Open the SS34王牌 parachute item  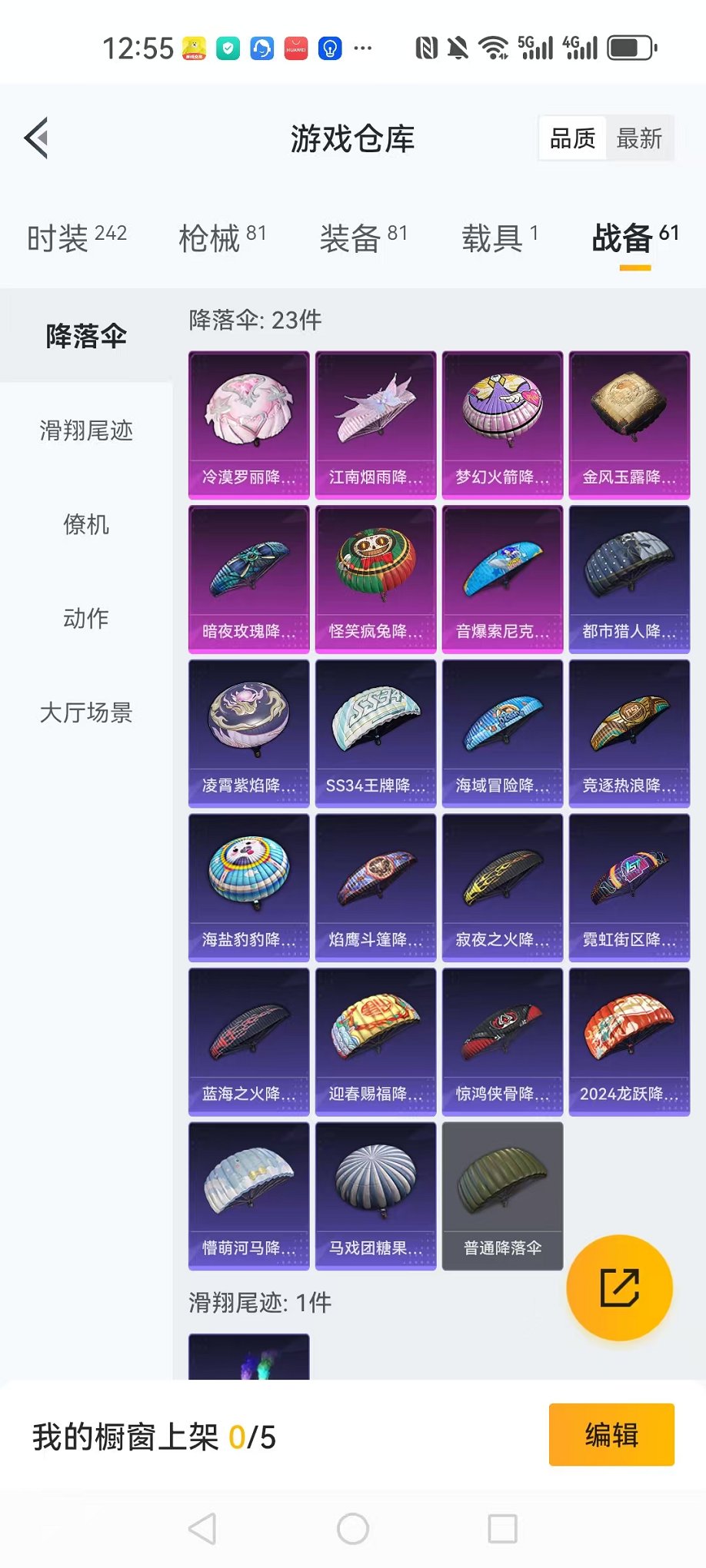tap(375, 733)
